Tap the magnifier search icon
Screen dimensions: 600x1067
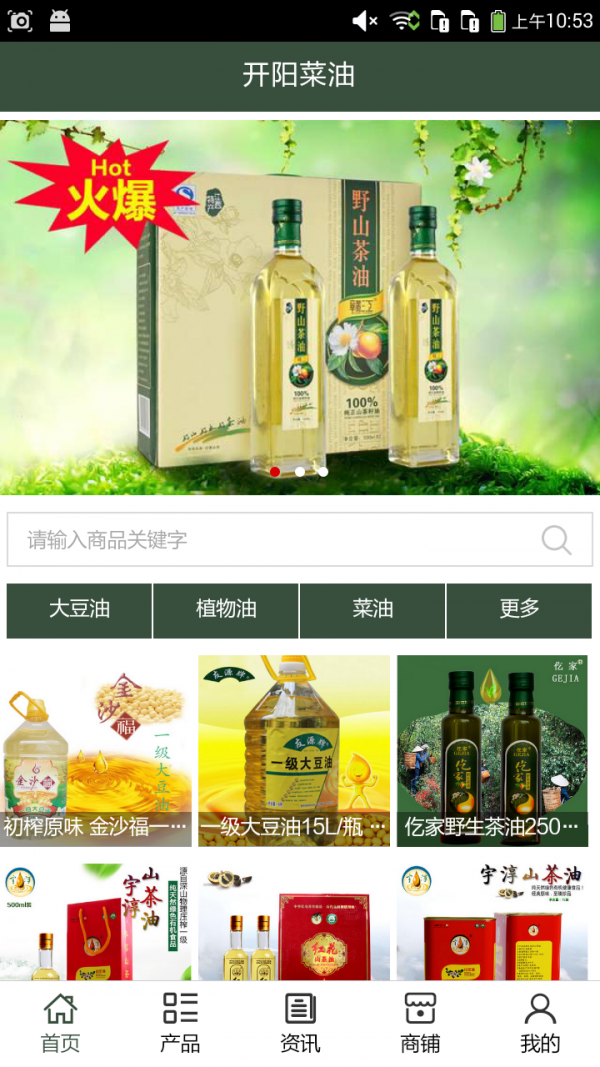[556, 540]
